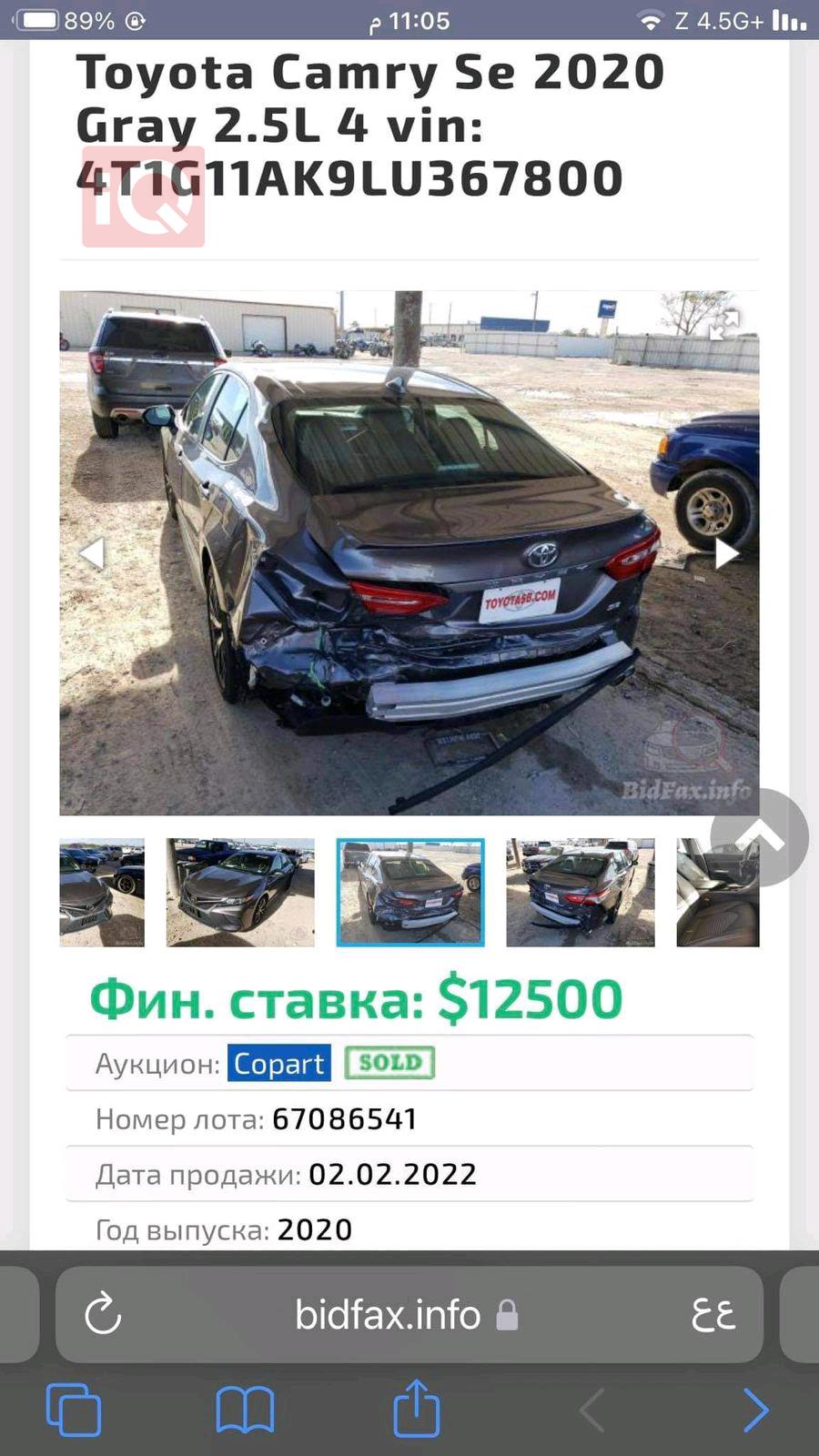Screen dimensions: 819x1456
Task: Expand the main car photo to fullscreen
Action: [724, 323]
